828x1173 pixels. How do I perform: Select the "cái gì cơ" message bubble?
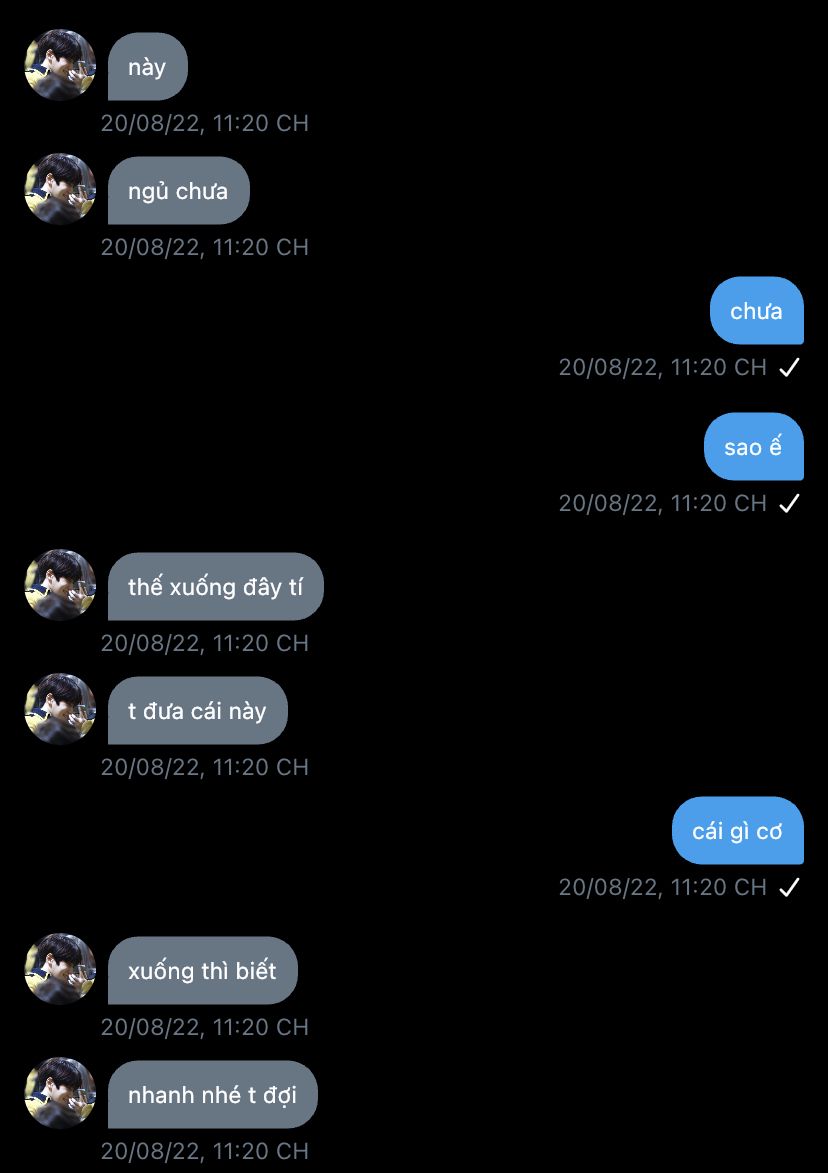point(737,831)
